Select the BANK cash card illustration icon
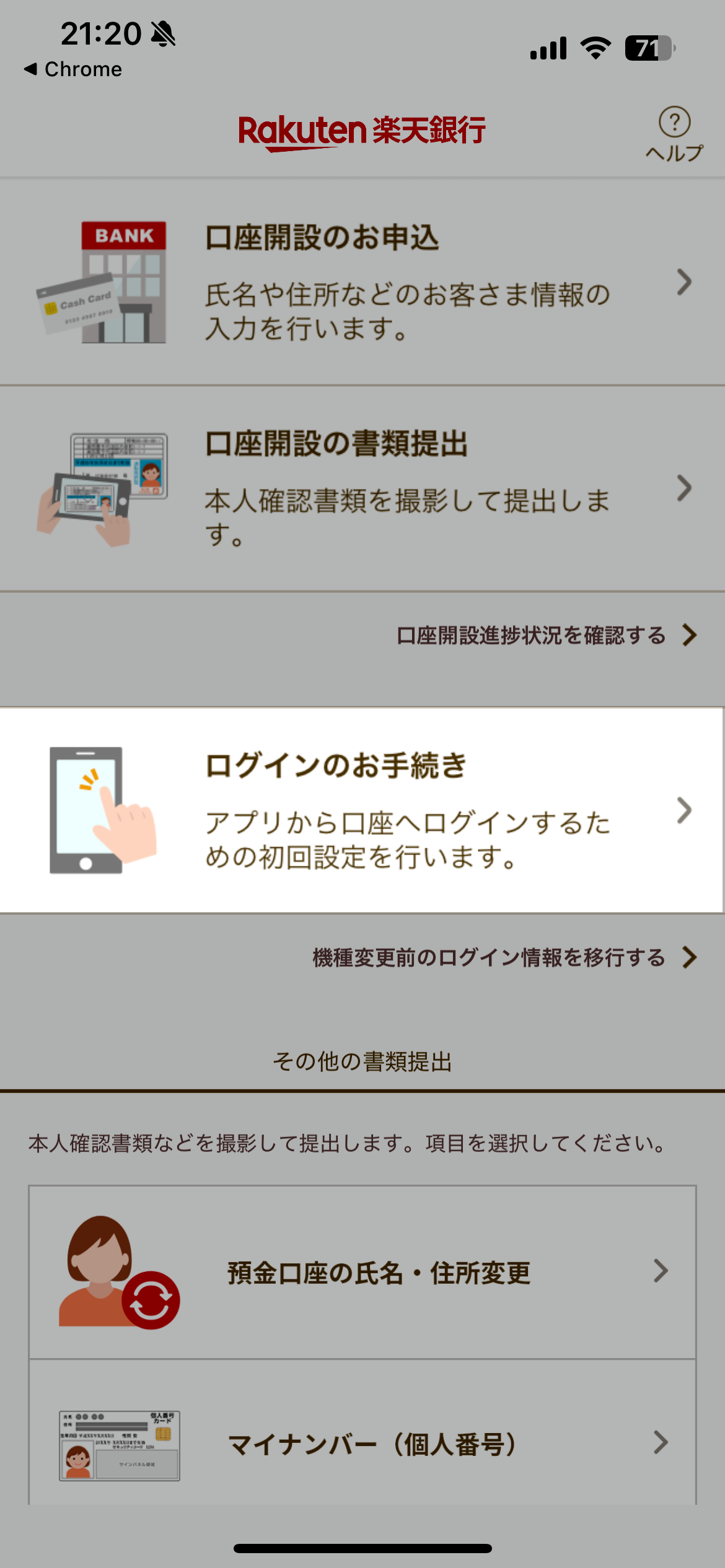725x1568 pixels. pos(102,282)
